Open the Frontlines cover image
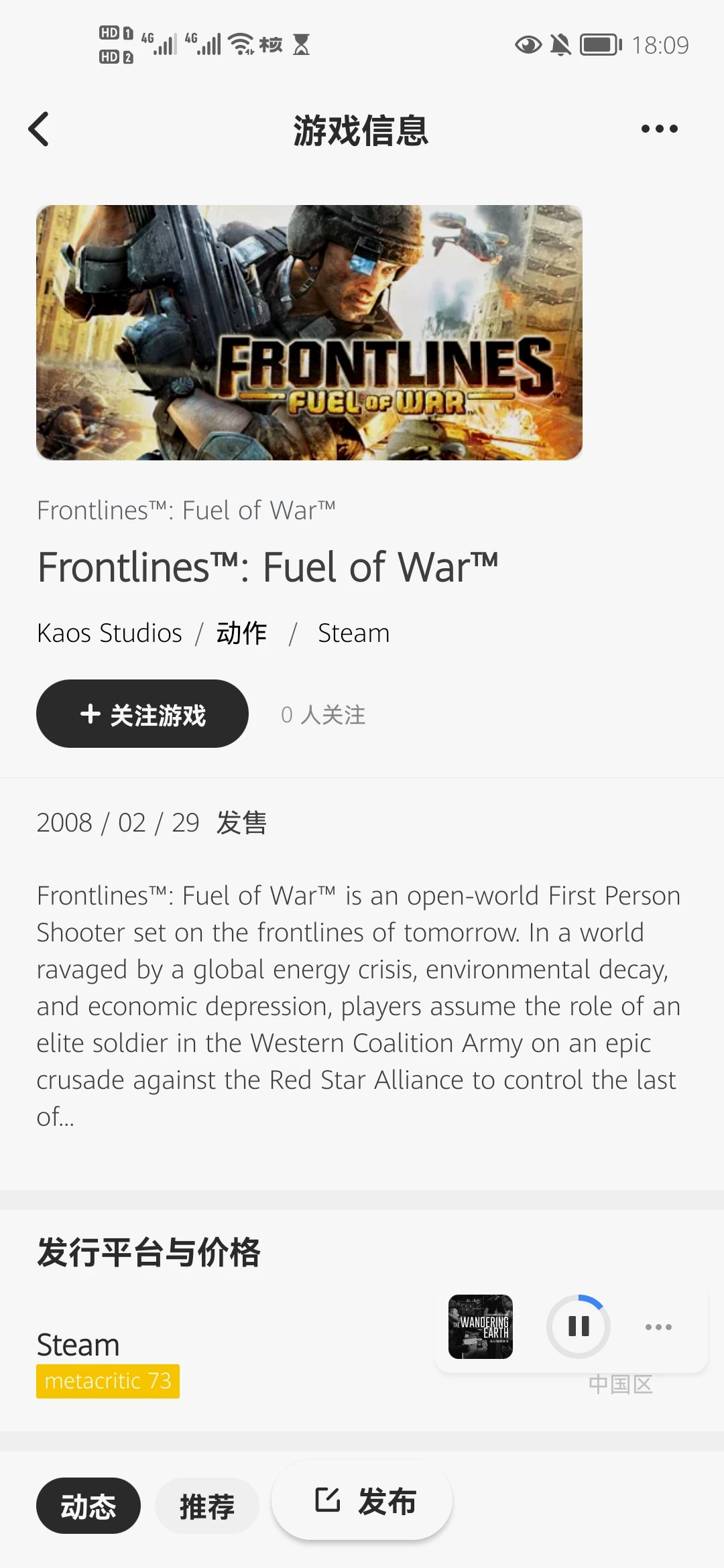Viewport: 724px width, 1568px height. (309, 332)
